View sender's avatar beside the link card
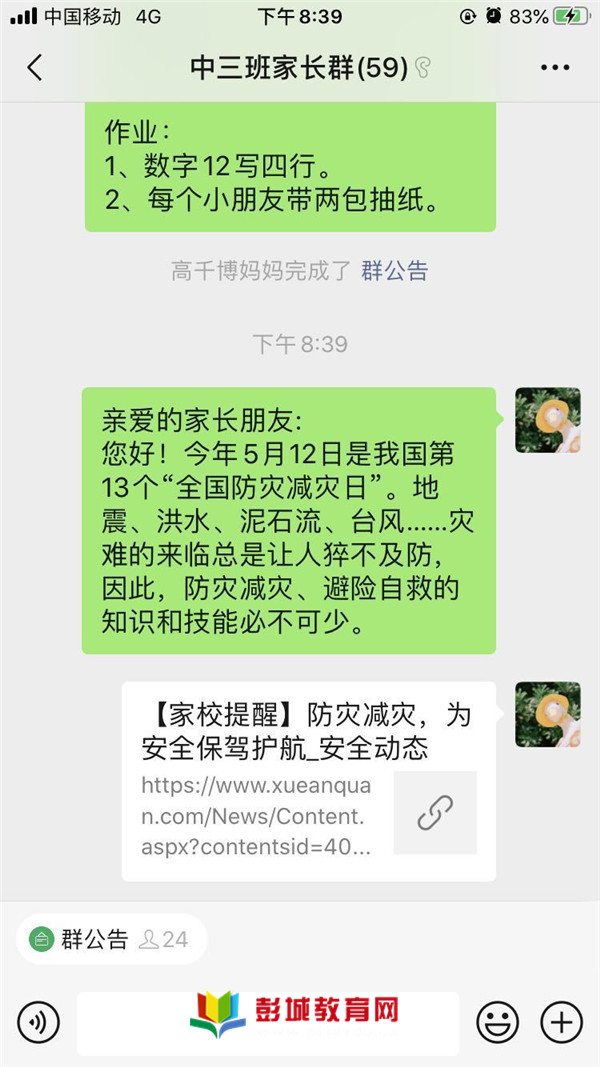The image size is (600, 1067). click(547, 714)
